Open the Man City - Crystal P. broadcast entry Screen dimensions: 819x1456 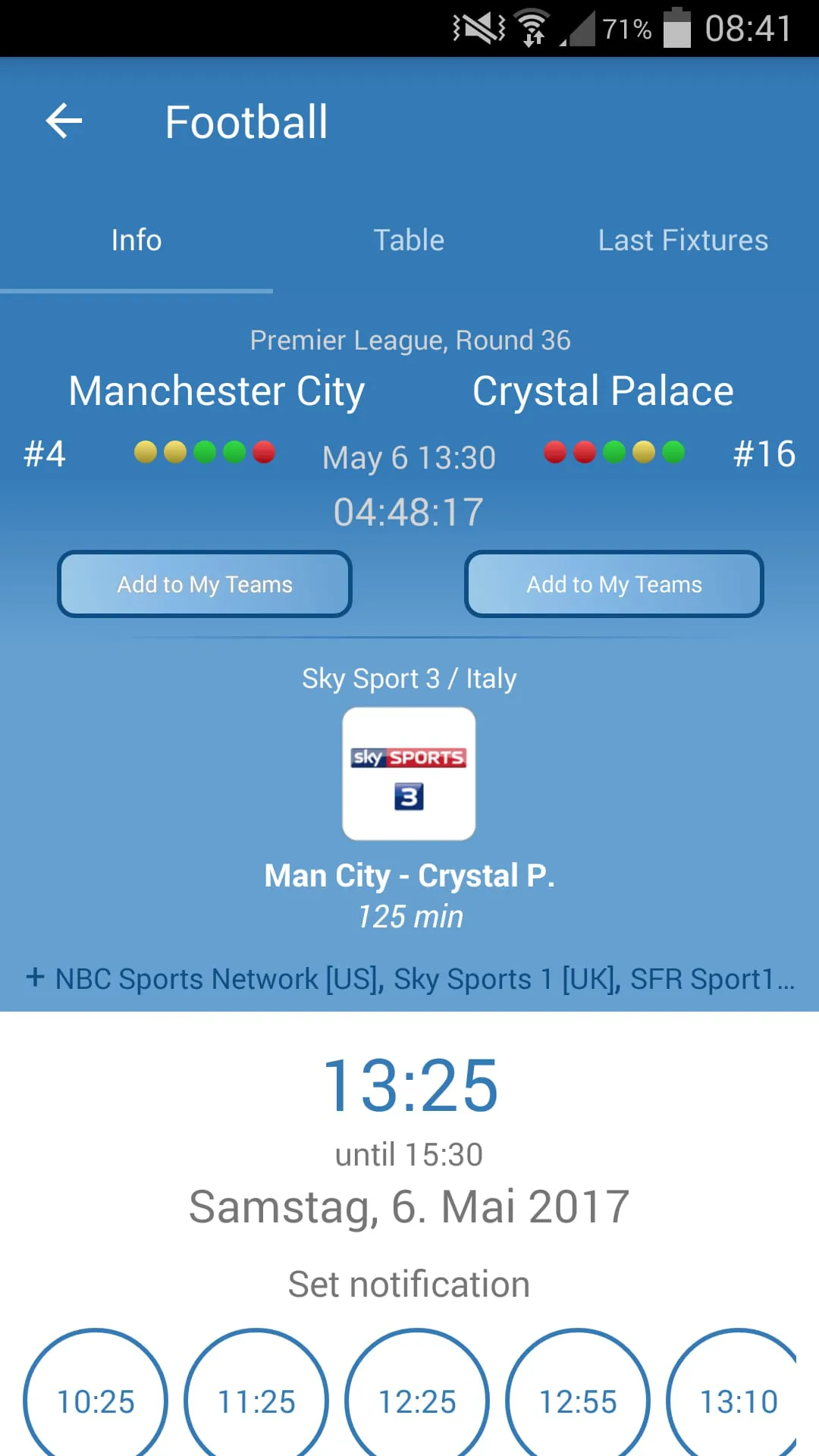tap(409, 876)
